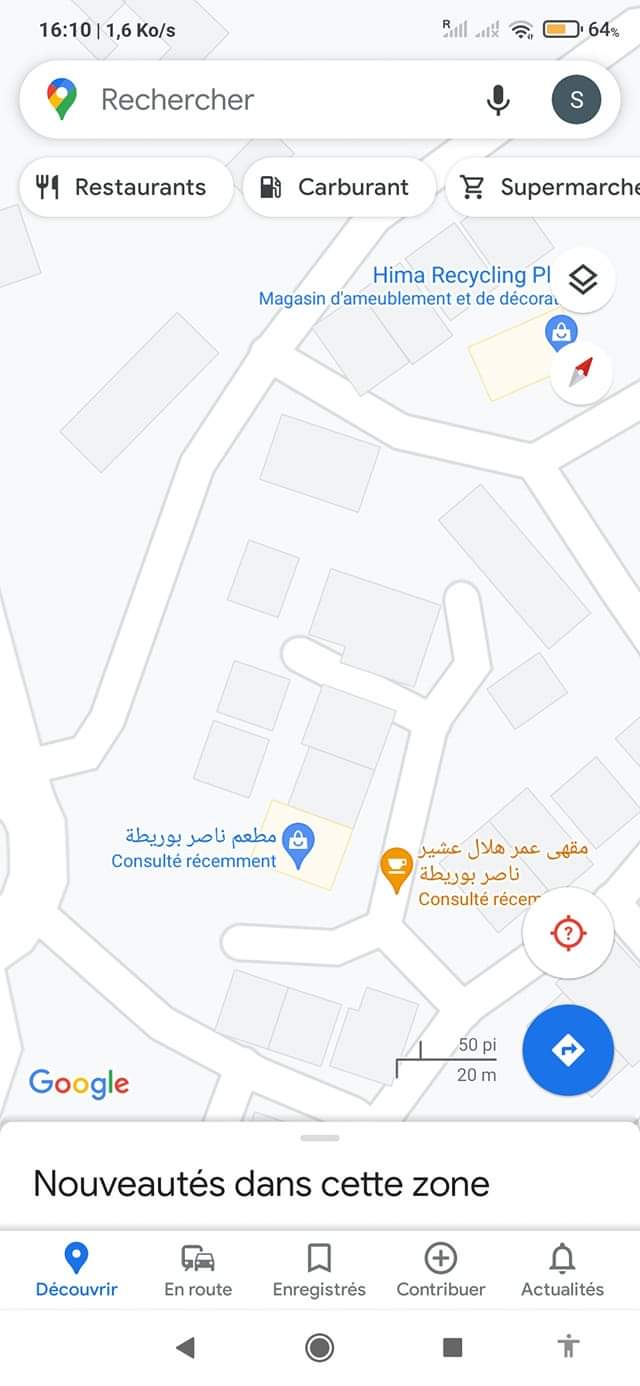The height and width of the screenshot is (1386, 640).
Task: Go to the Contribuer tab
Action: (441, 1270)
